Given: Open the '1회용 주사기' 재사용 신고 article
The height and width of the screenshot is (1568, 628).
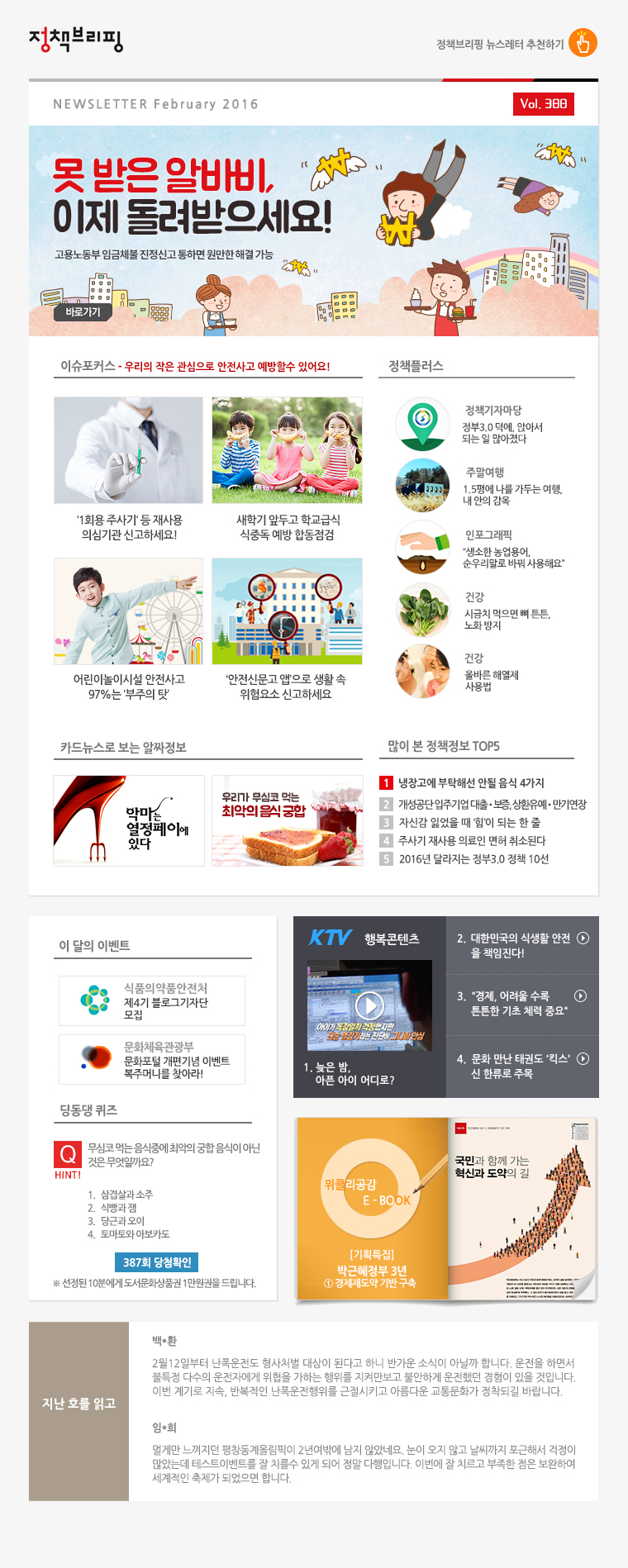Looking at the screenshot, I should click(128, 451).
